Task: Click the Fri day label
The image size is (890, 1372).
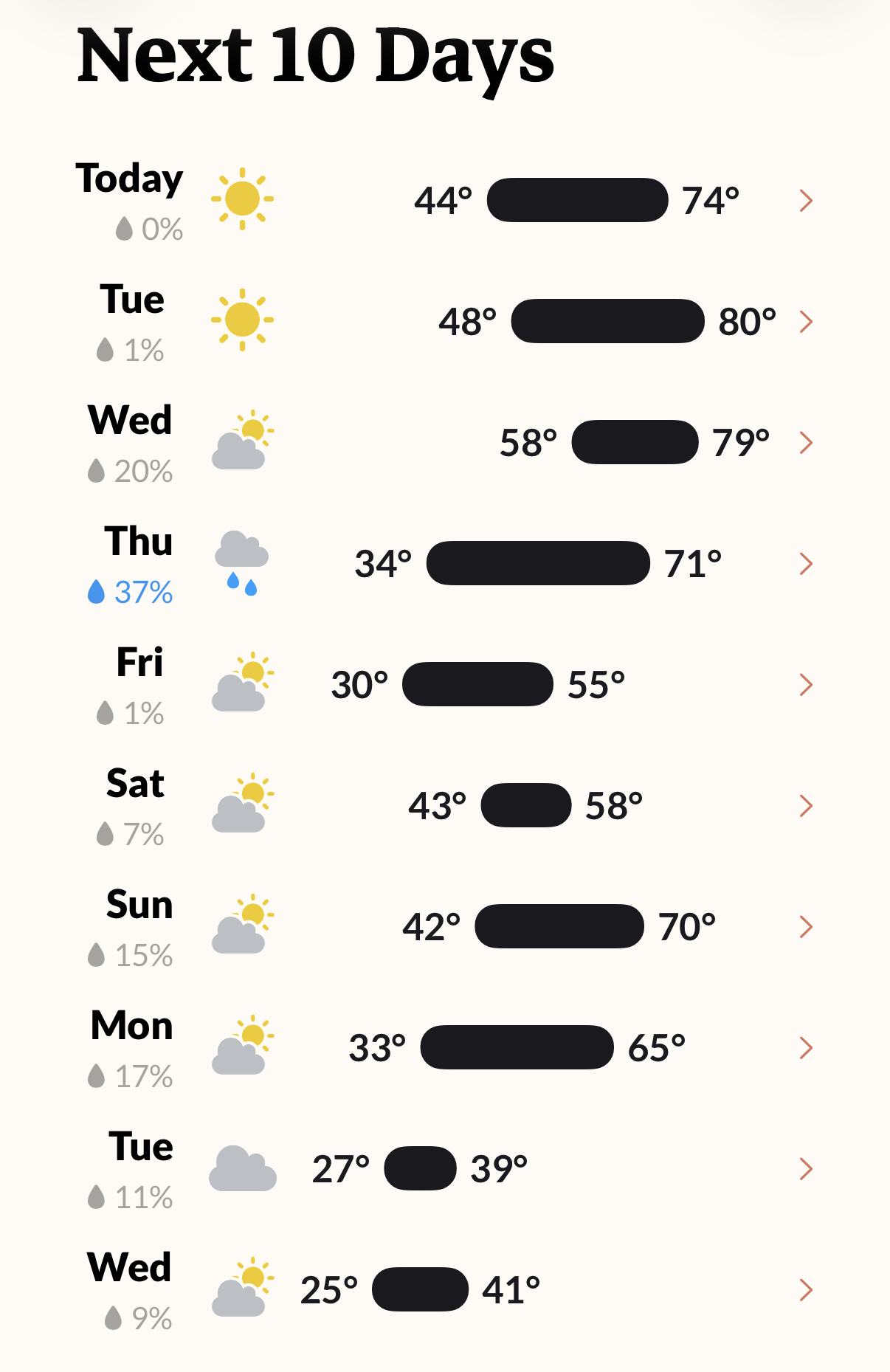Action: (x=139, y=662)
